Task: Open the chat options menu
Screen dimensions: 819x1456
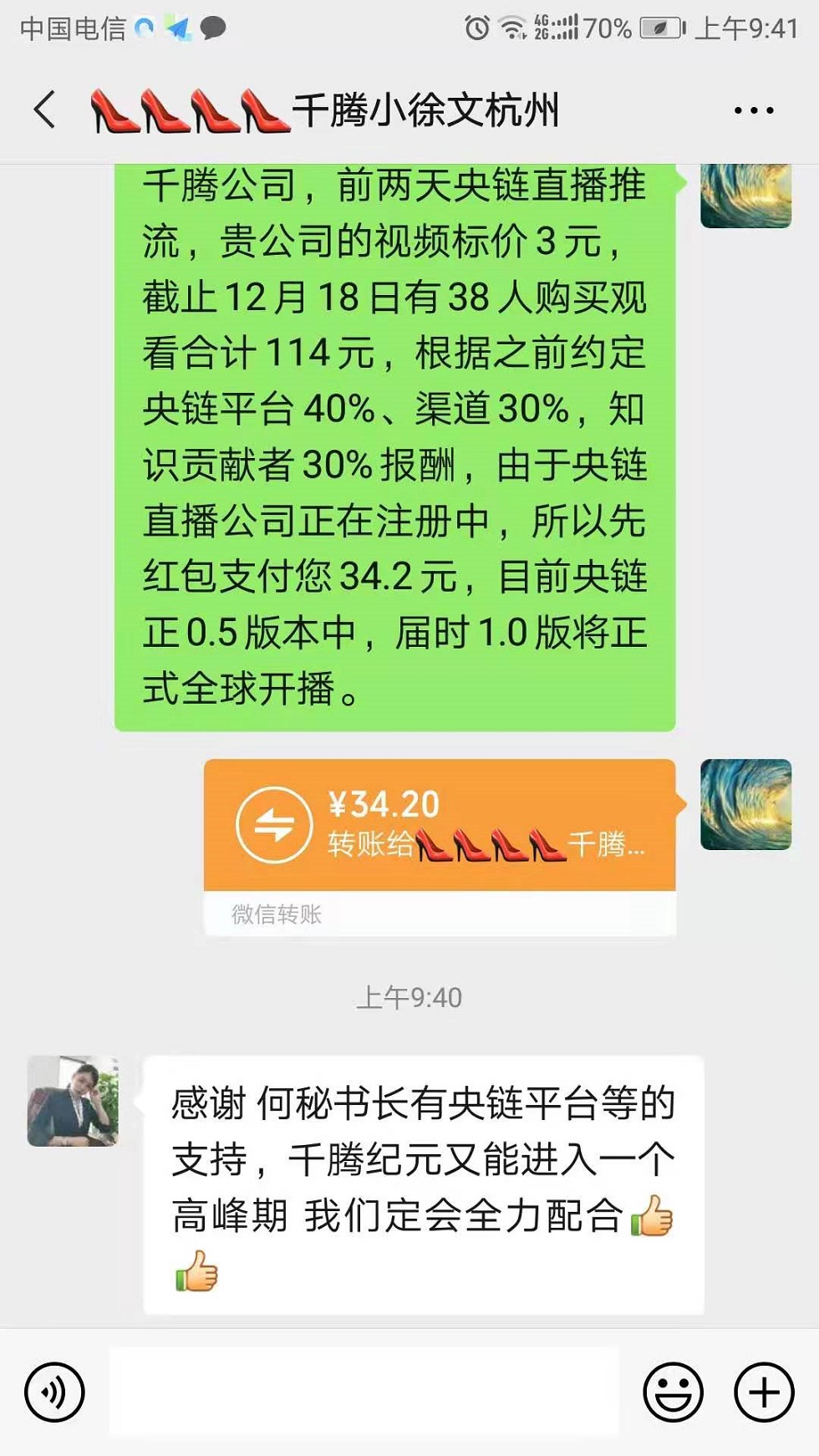Action: point(753,110)
